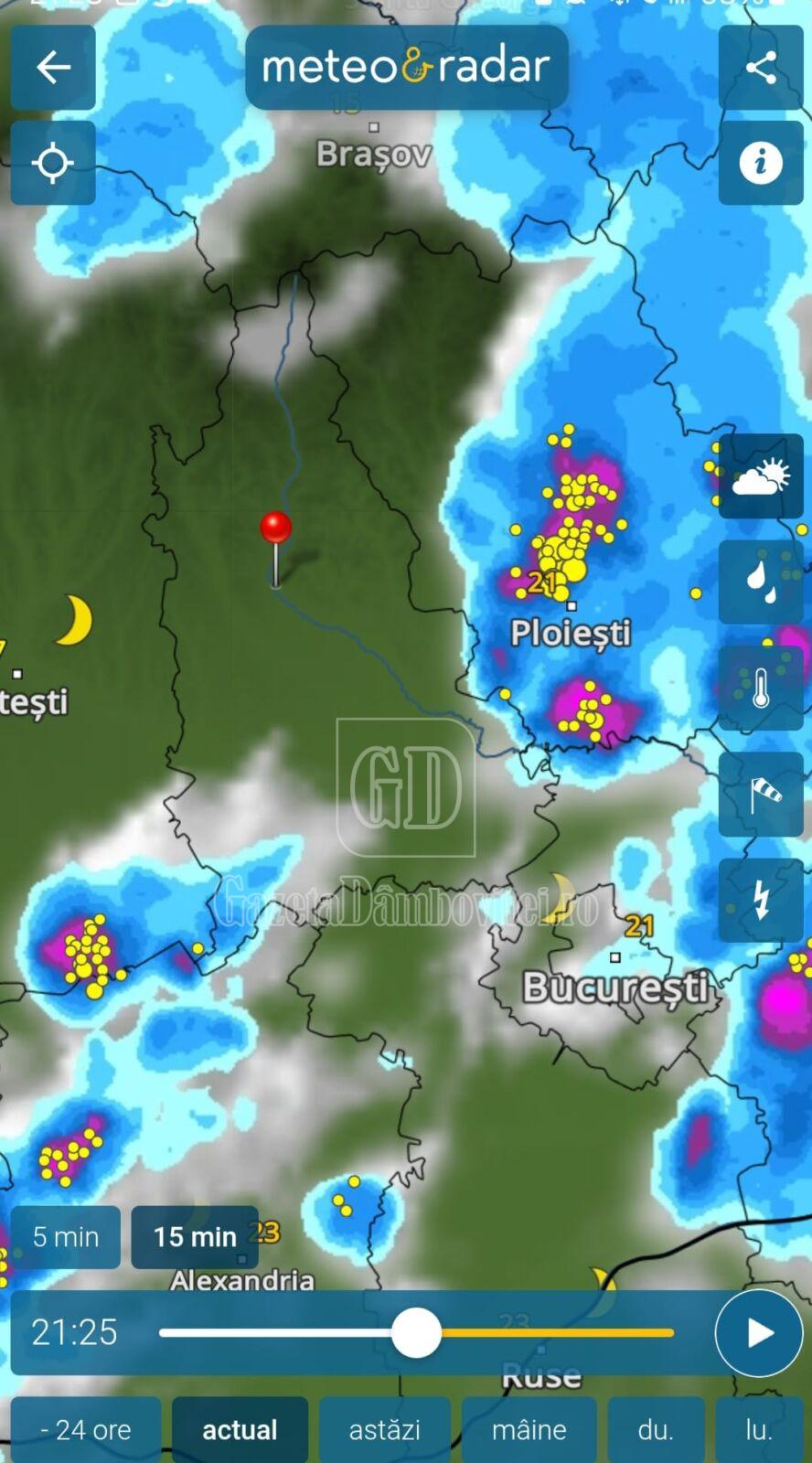Select the precipitation raindrops layer

pos(761,582)
